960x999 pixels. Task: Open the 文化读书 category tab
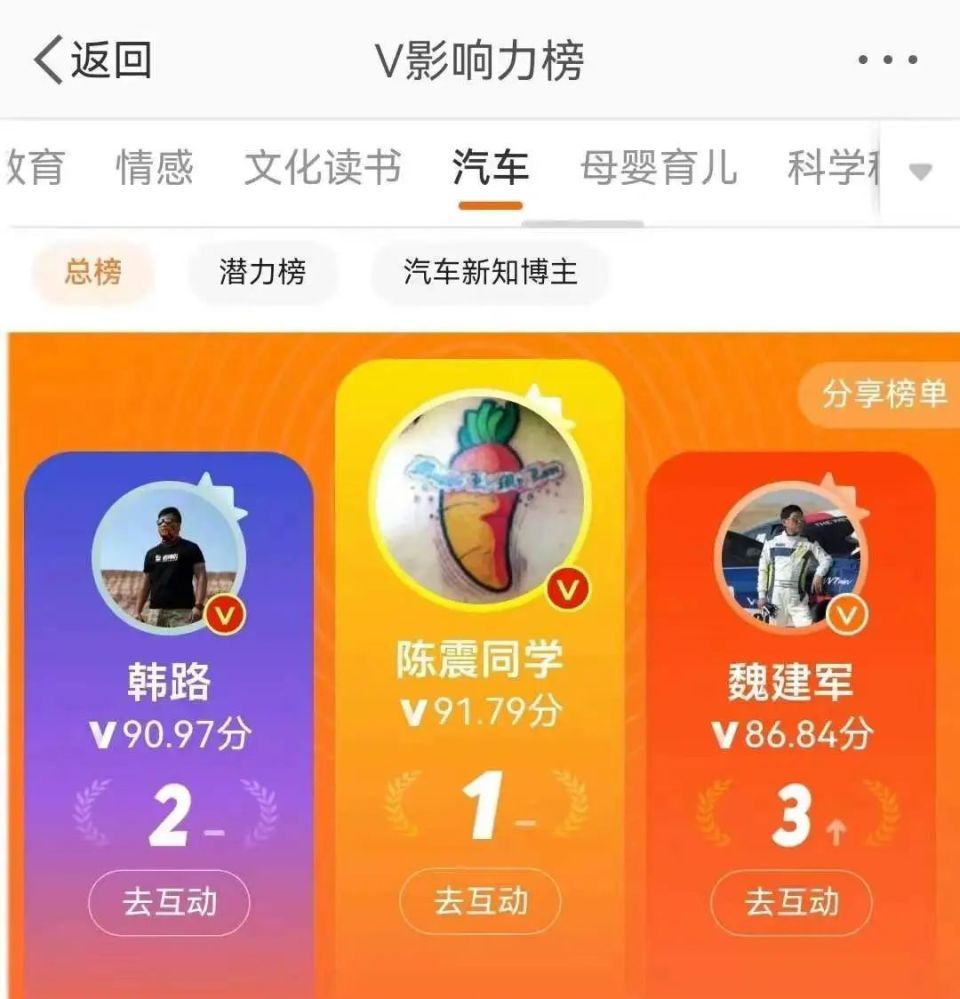pos(322,167)
